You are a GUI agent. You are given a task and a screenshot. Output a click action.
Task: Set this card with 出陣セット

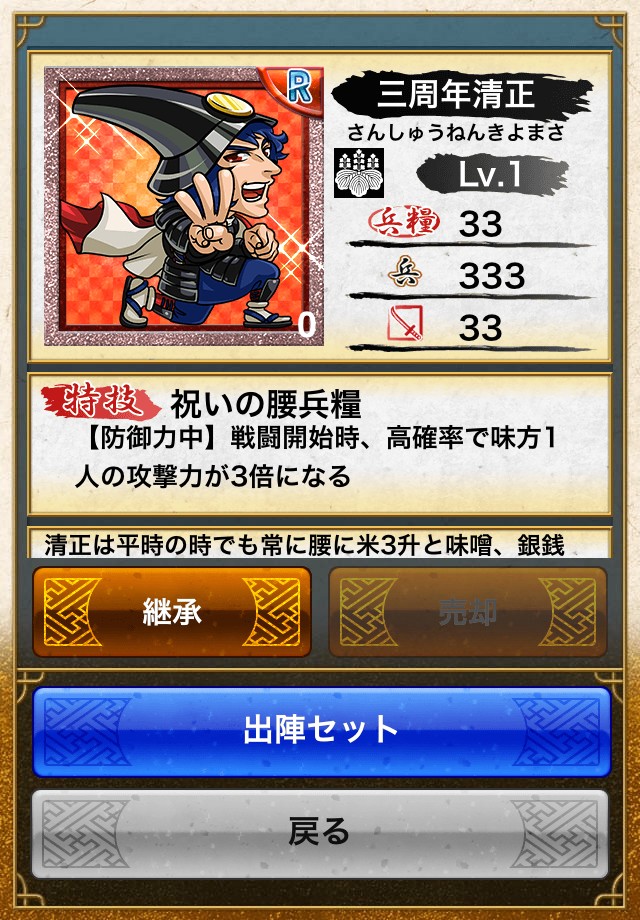coord(320,730)
